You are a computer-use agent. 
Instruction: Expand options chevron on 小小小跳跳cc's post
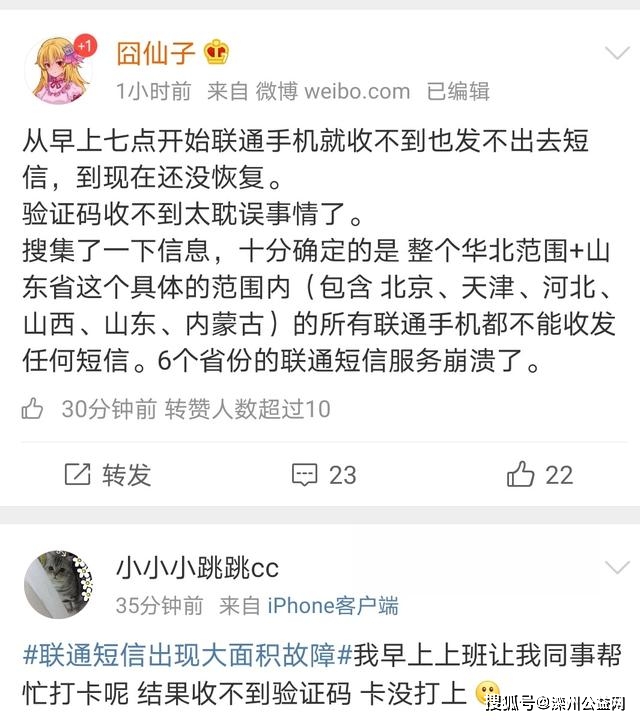(614, 568)
